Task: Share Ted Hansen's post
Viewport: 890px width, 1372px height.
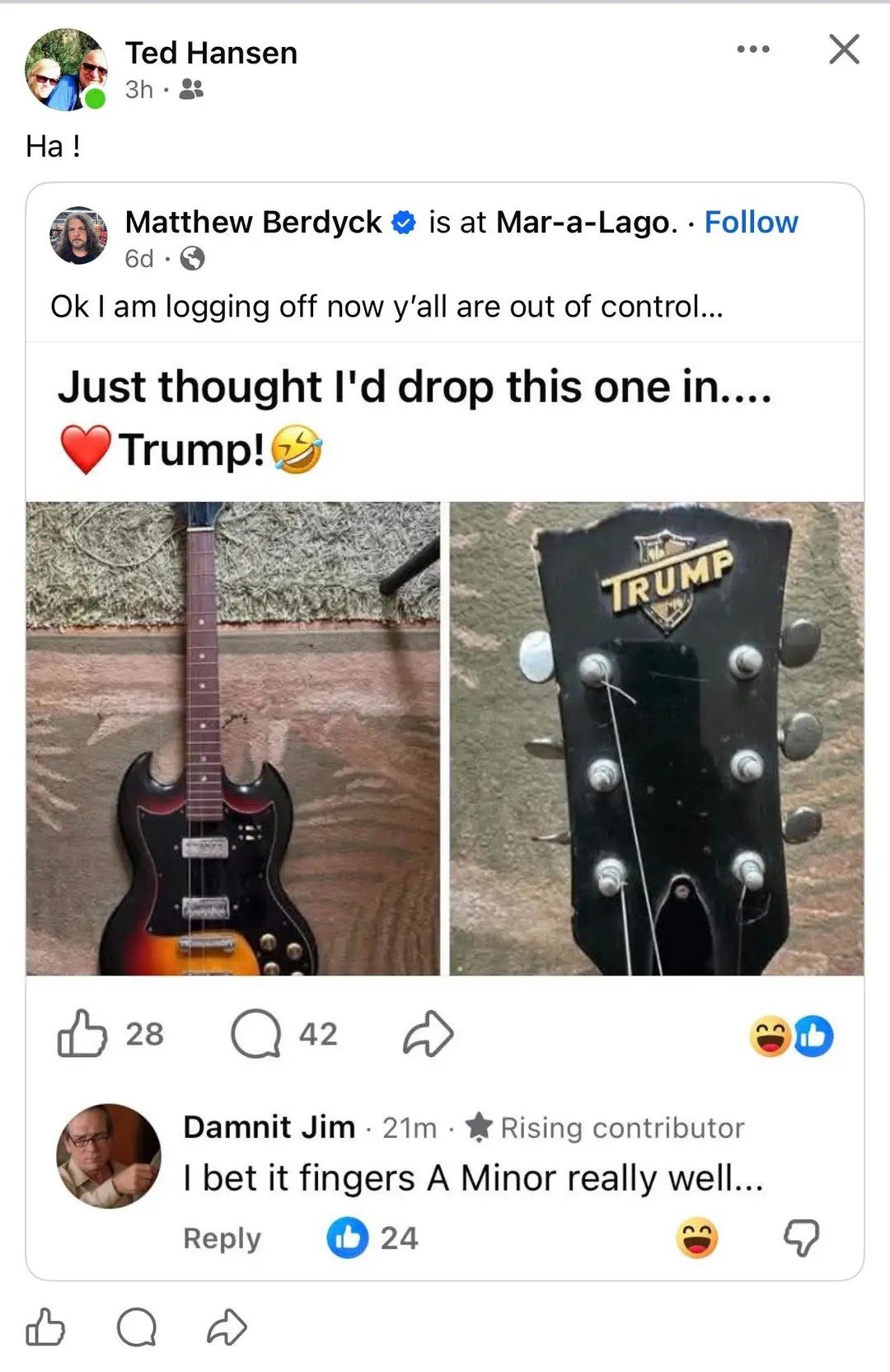Action: (227, 1327)
